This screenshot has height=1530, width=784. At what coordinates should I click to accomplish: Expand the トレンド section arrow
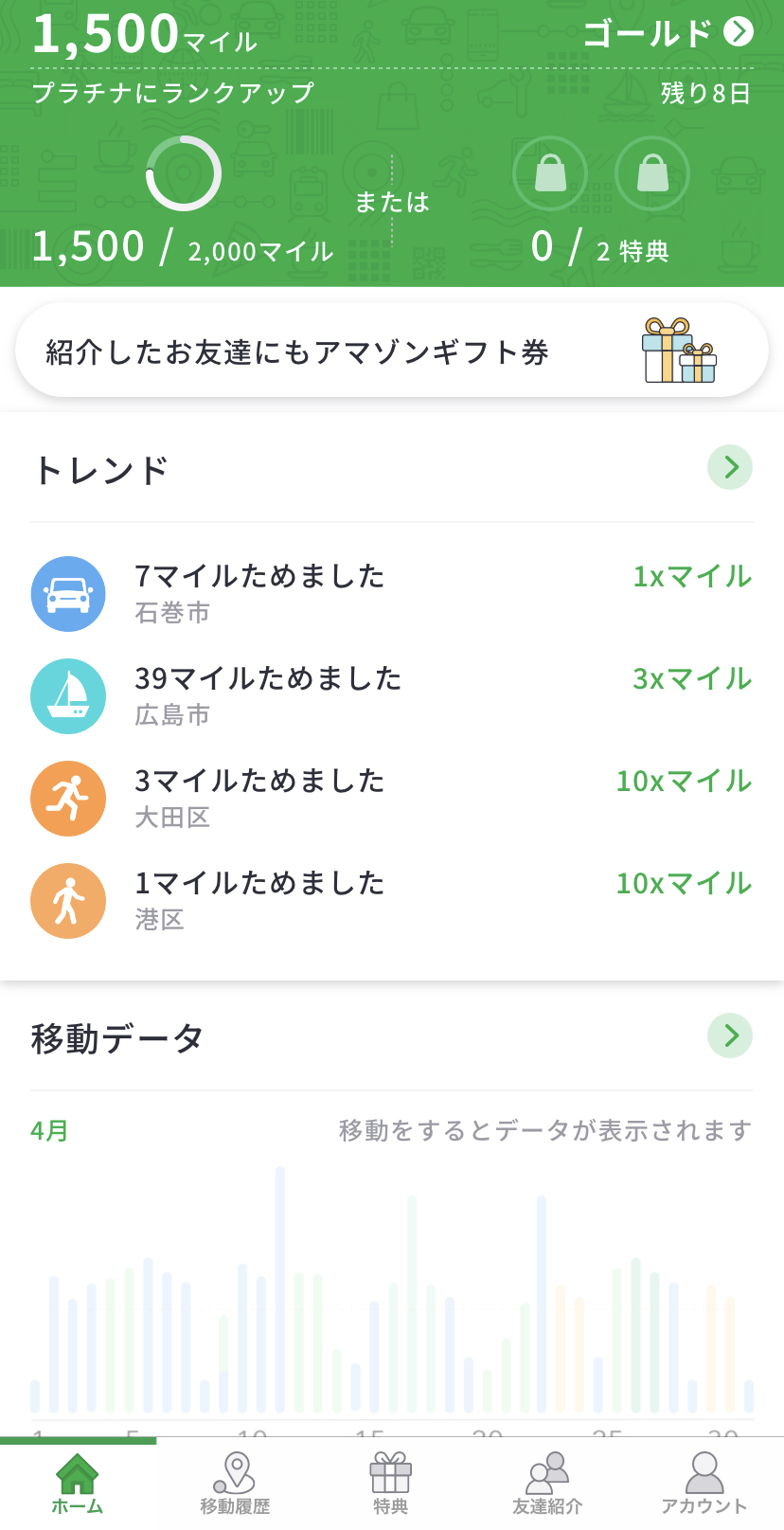730,467
